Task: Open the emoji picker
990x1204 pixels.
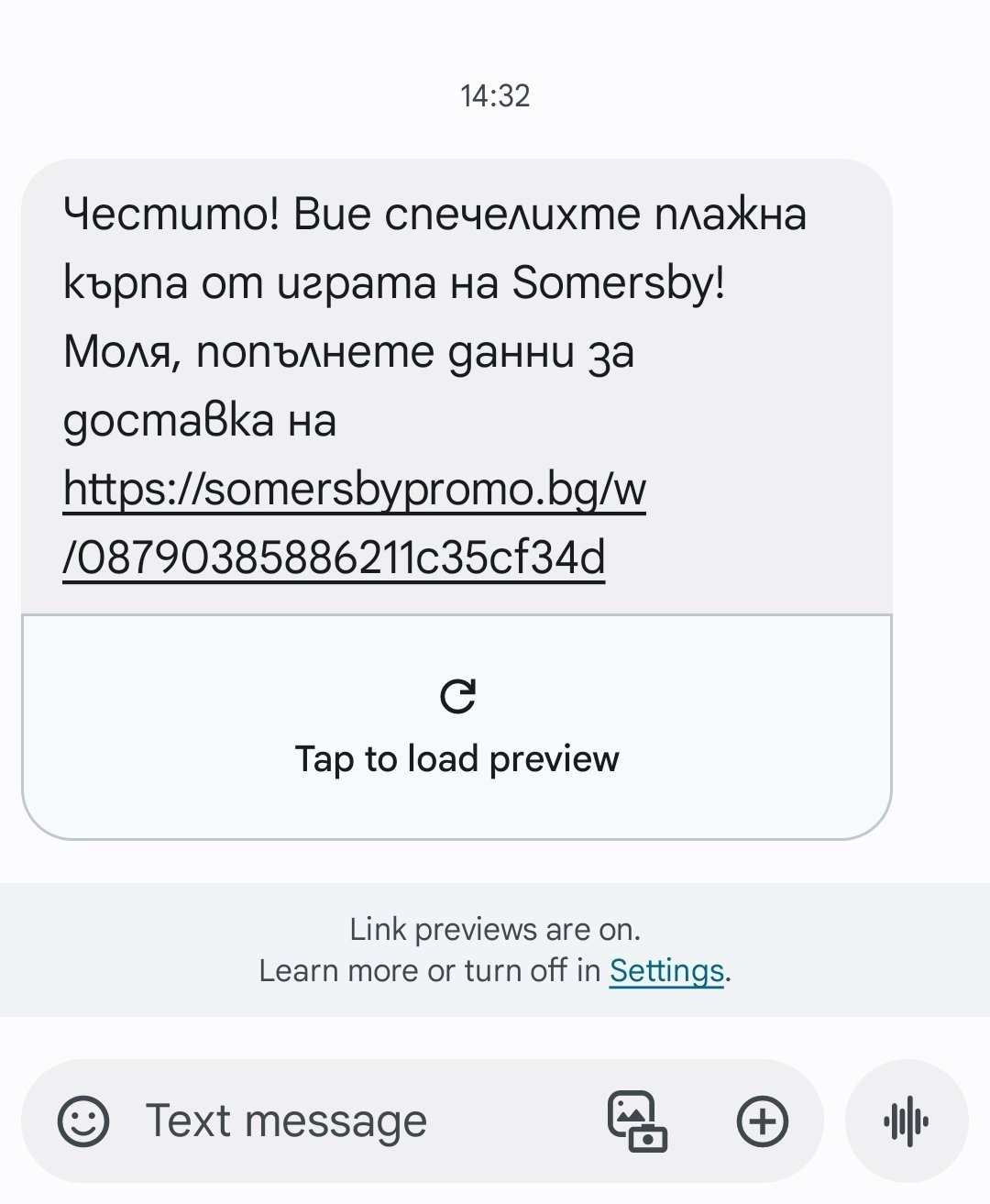Action: [83, 1121]
